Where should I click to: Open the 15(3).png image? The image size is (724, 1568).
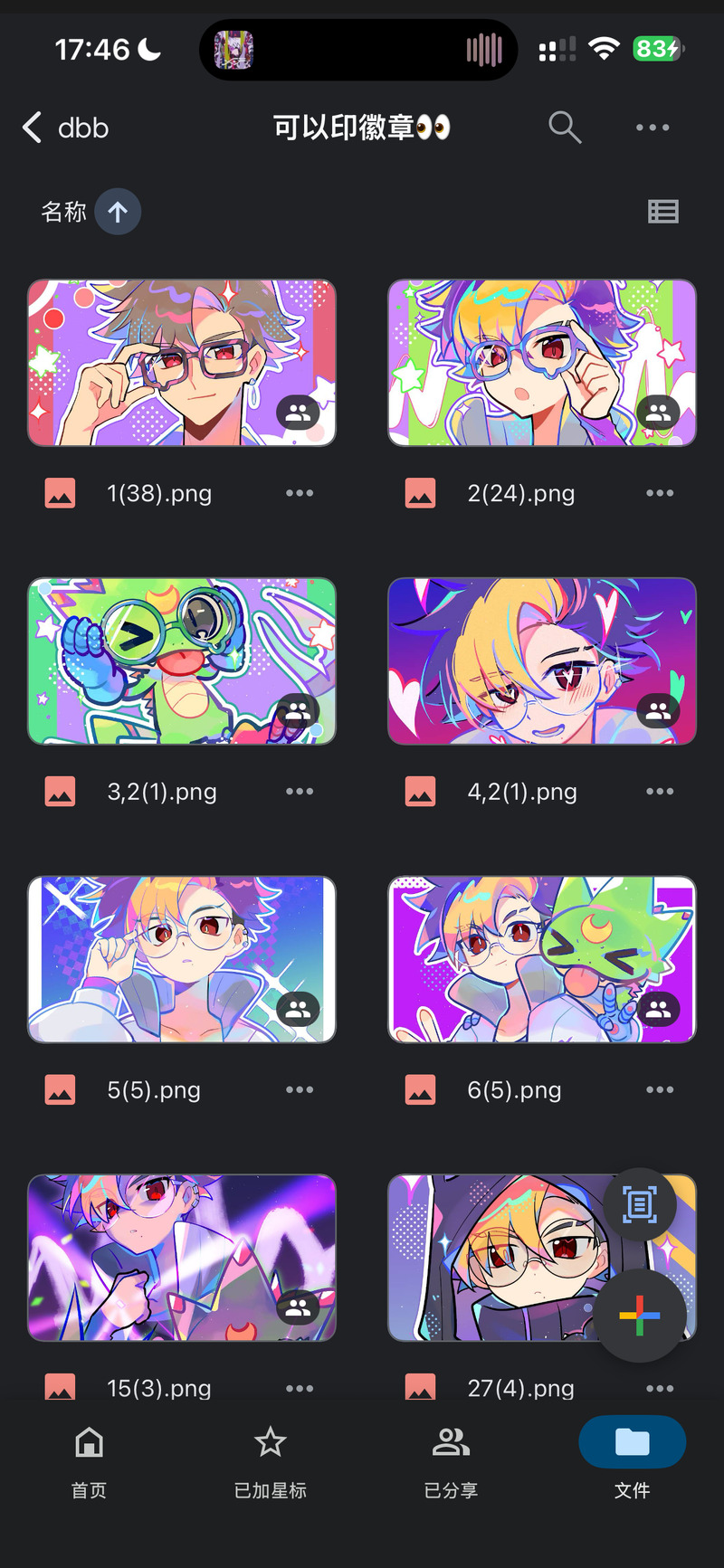(x=181, y=1258)
